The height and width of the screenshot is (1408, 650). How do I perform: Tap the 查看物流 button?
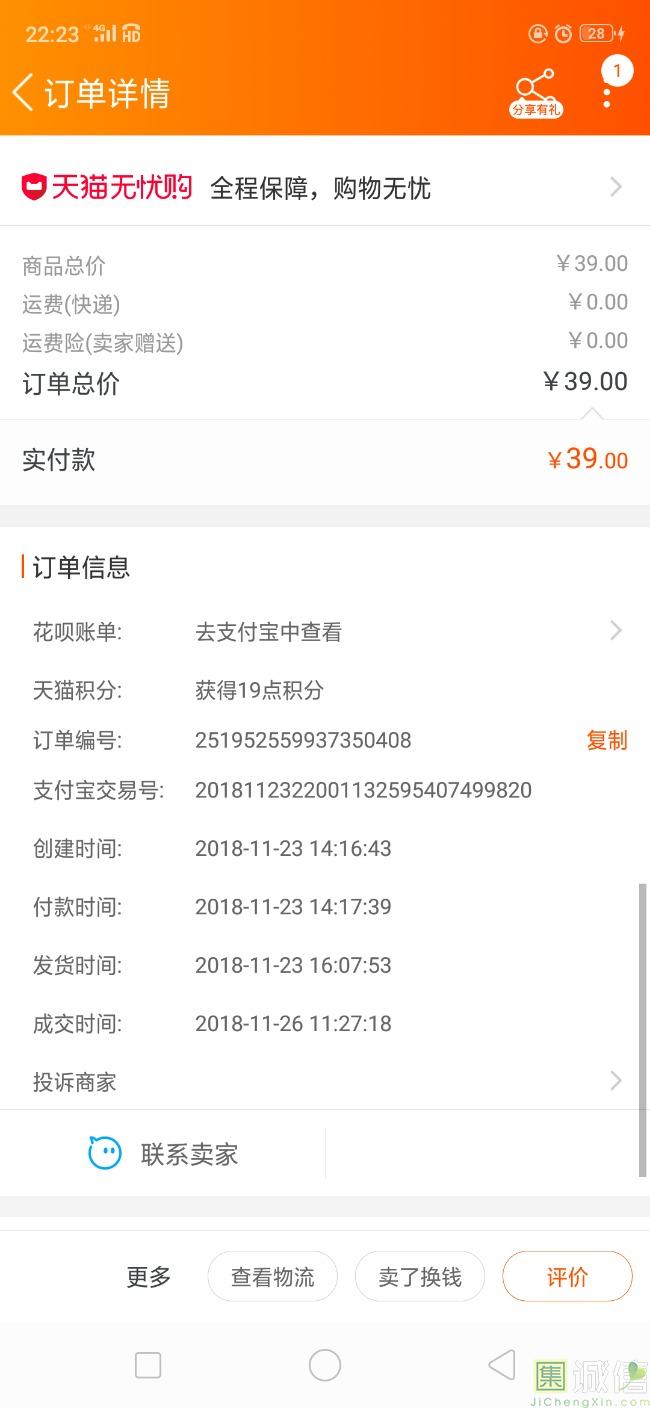tap(272, 1277)
